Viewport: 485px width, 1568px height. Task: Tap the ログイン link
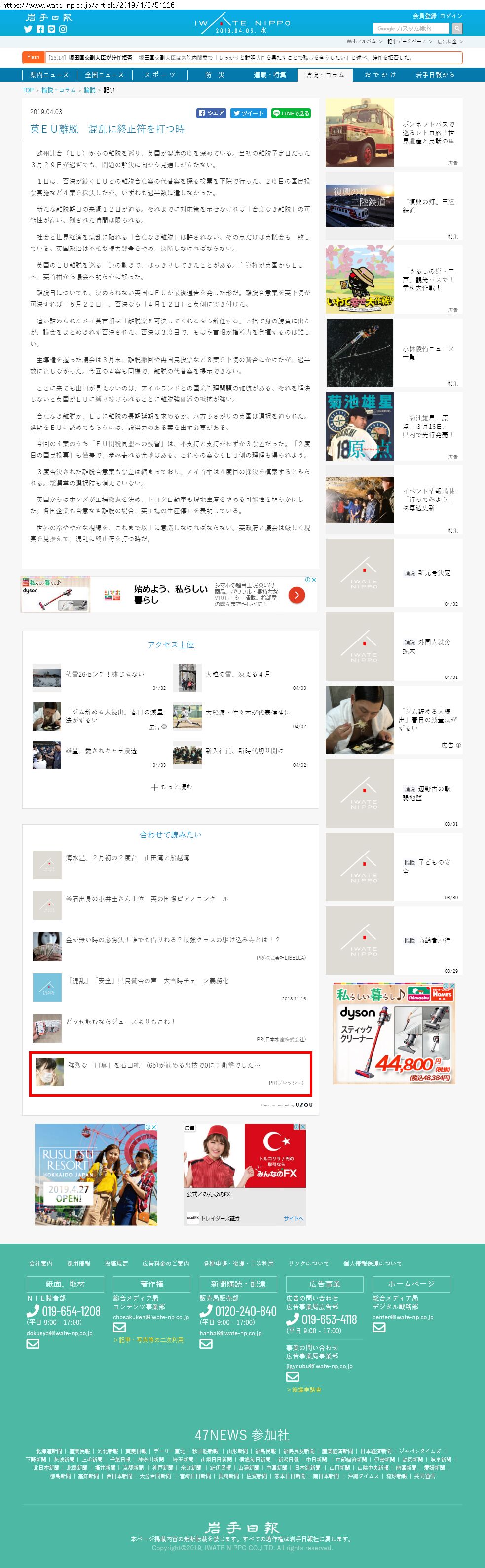click(x=451, y=16)
